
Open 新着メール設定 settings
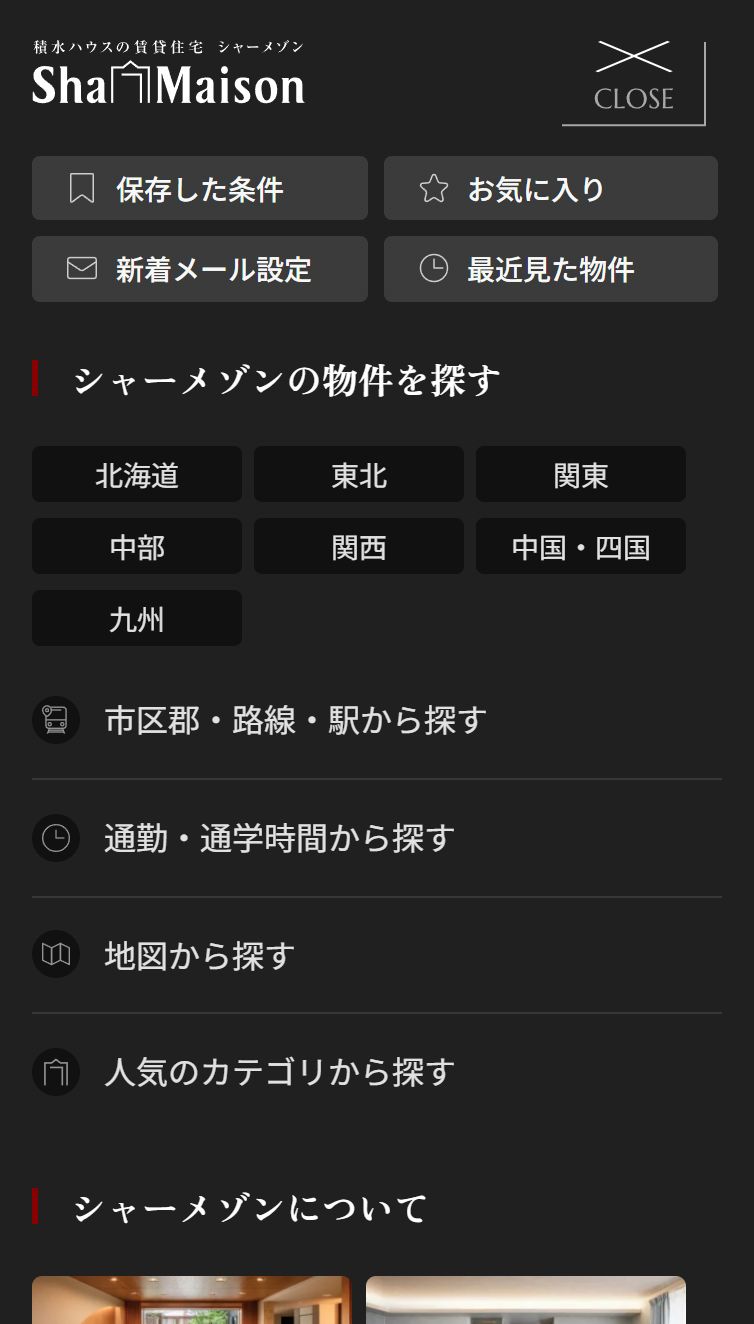pyautogui.click(x=199, y=269)
